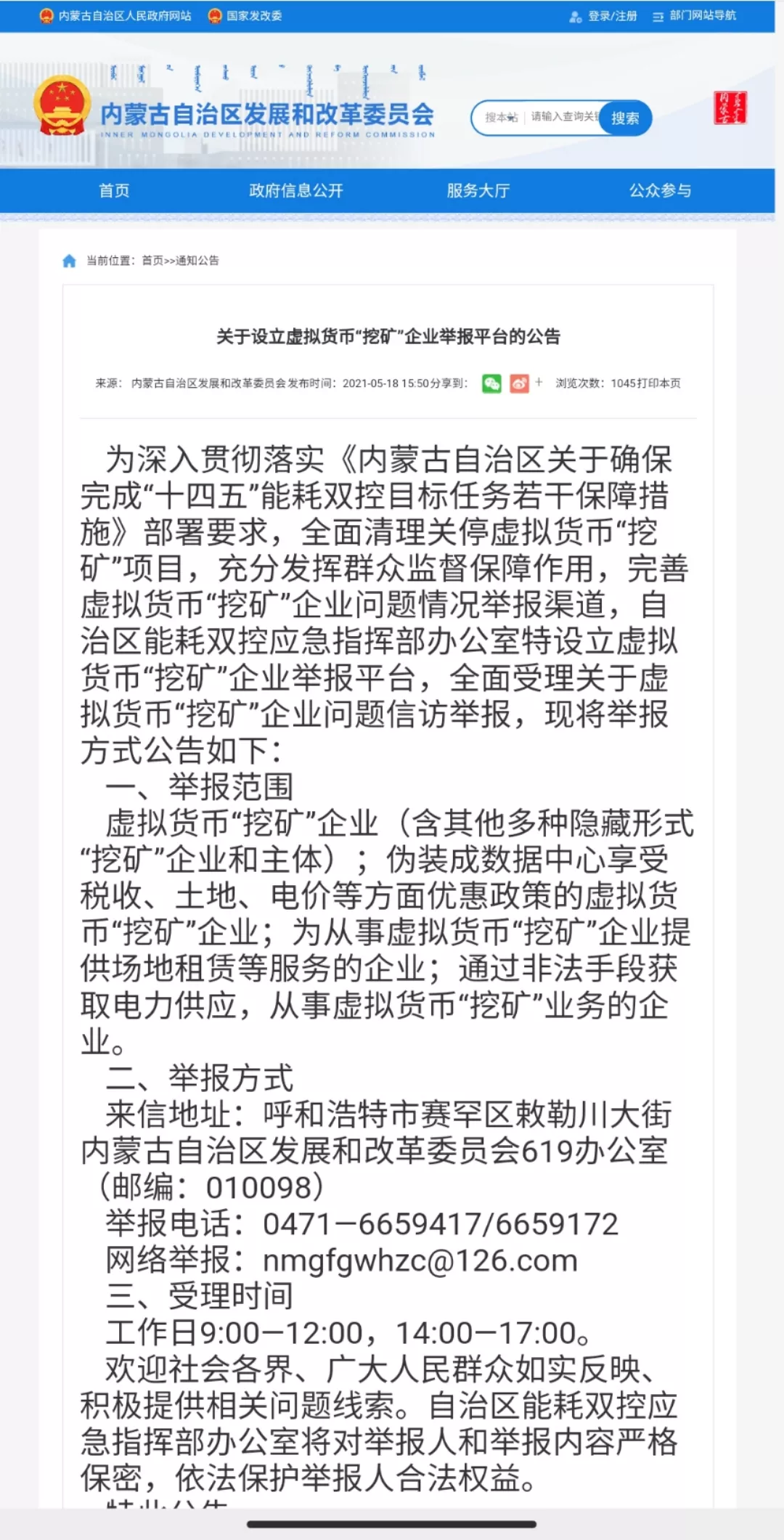
Task: Go to 首页 in the navigation bar
Action: [x=114, y=190]
